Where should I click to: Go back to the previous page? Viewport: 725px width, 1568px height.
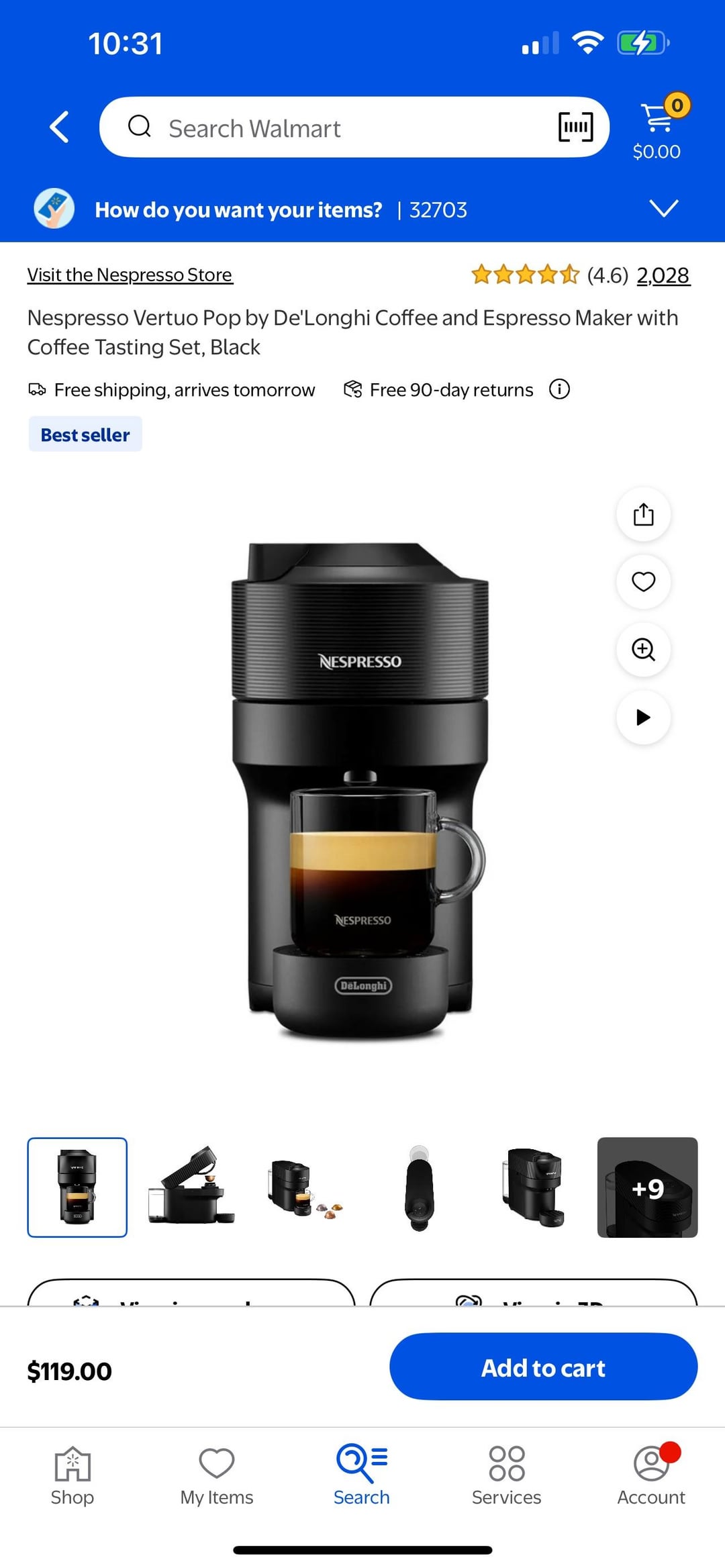pyautogui.click(x=59, y=127)
